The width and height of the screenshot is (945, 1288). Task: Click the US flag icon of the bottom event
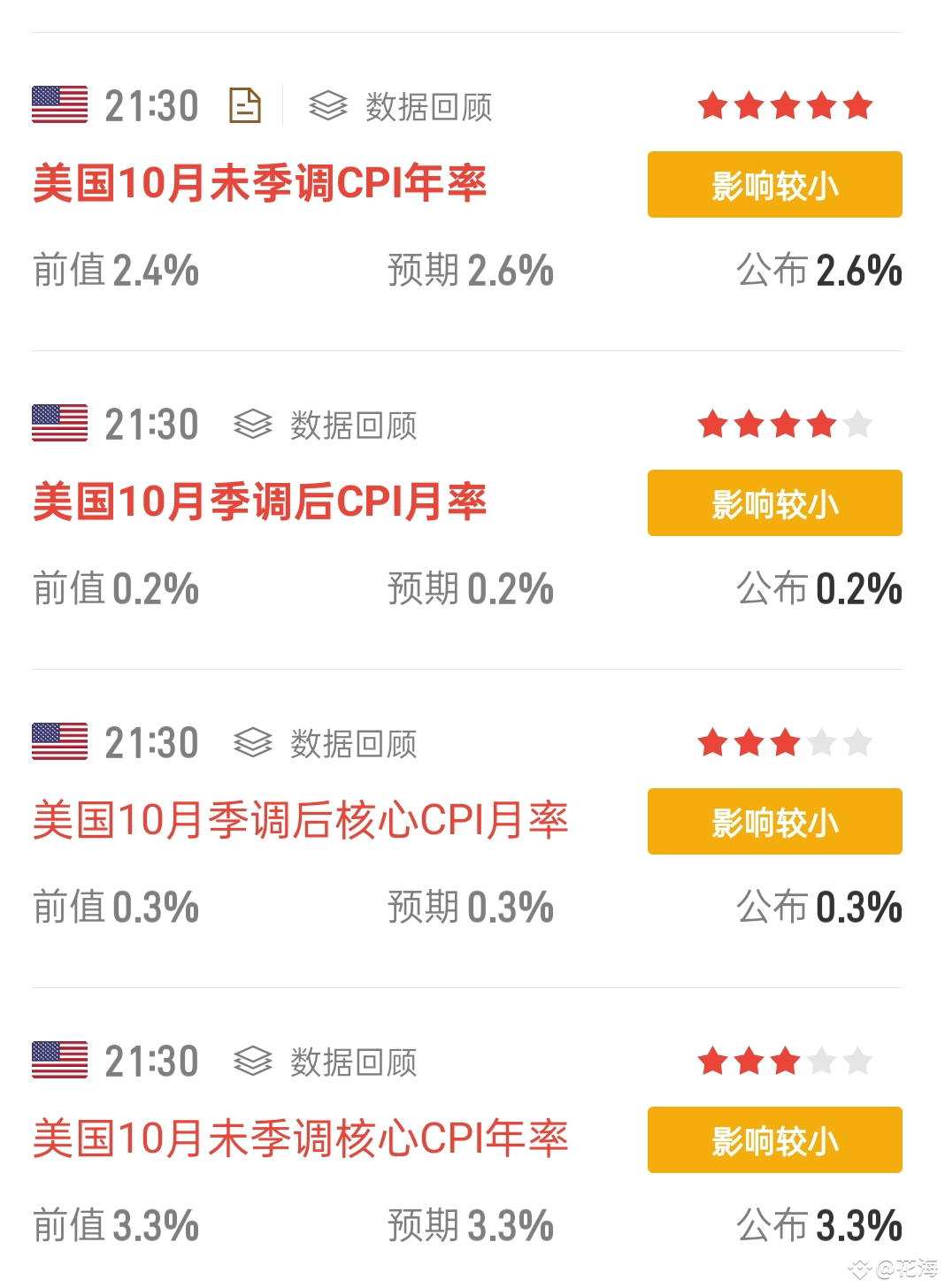[x=58, y=1061]
